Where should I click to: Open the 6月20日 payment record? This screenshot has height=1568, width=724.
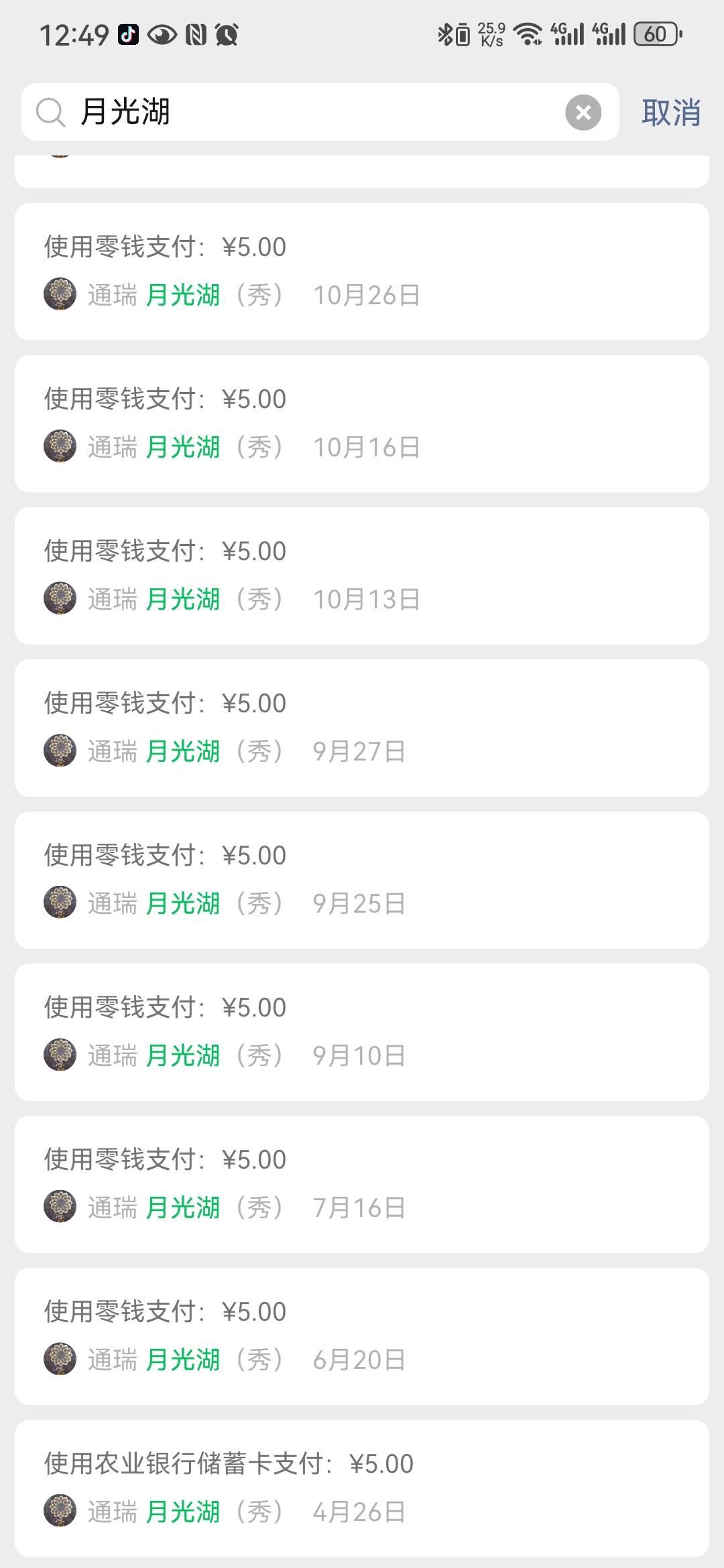(362, 1336)
